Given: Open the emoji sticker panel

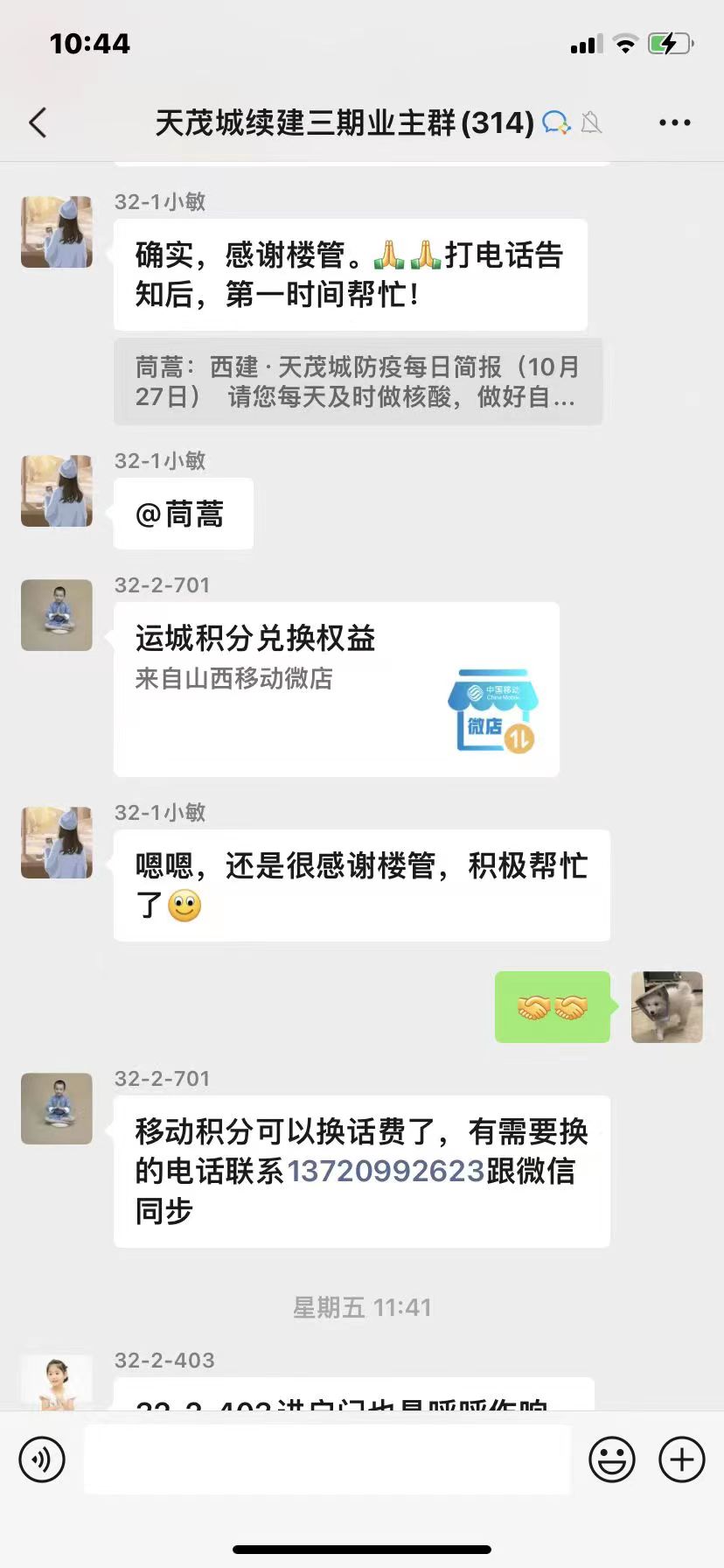Looking at the screenshot, I should click(611, 1459).
